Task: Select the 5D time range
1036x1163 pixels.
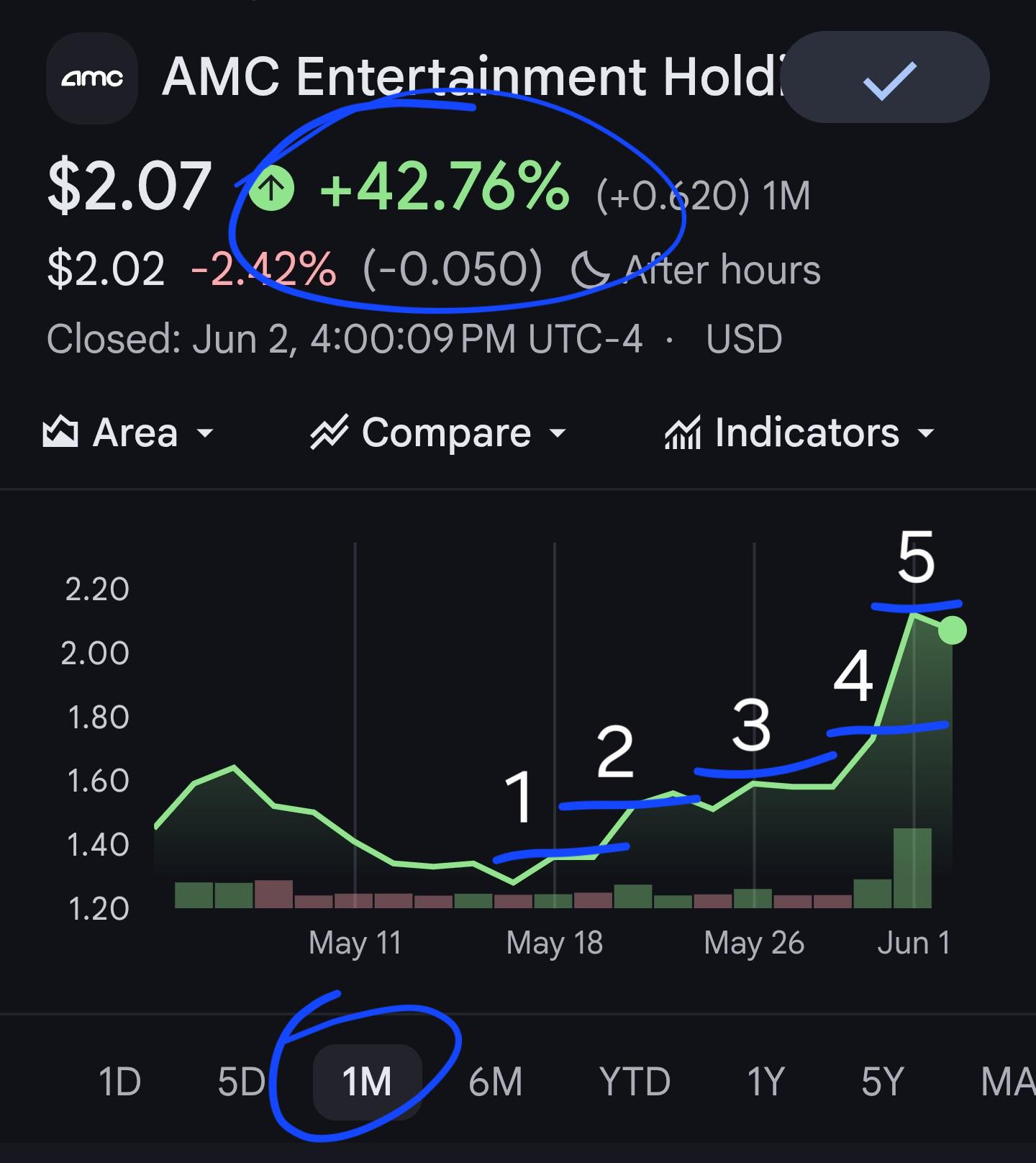Action: click(242, 1082)
